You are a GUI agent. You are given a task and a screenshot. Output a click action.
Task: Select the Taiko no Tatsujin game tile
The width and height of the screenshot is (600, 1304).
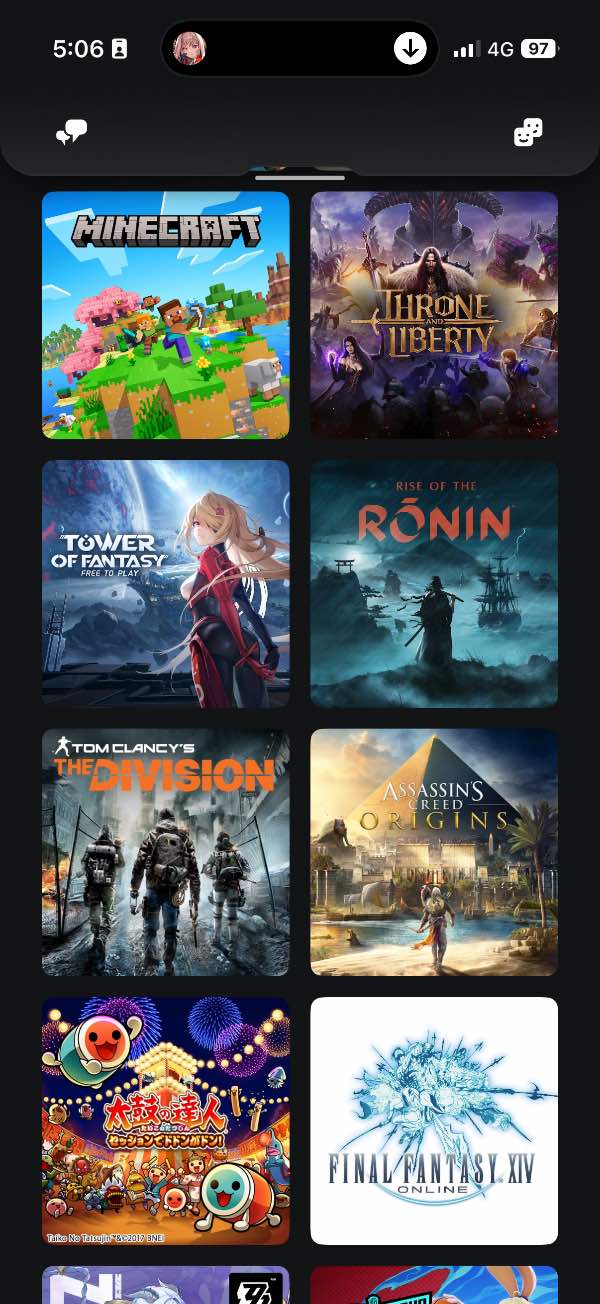pyautogui.click(x=166, y=1120)
